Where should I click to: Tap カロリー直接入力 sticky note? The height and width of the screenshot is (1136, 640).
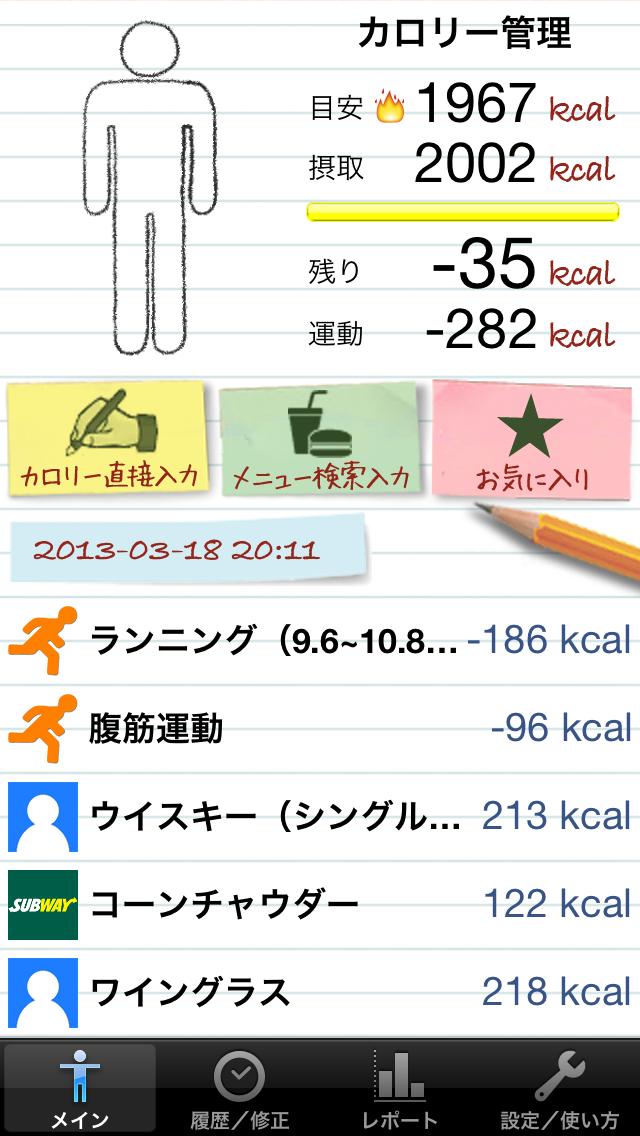tap(108, 440)
